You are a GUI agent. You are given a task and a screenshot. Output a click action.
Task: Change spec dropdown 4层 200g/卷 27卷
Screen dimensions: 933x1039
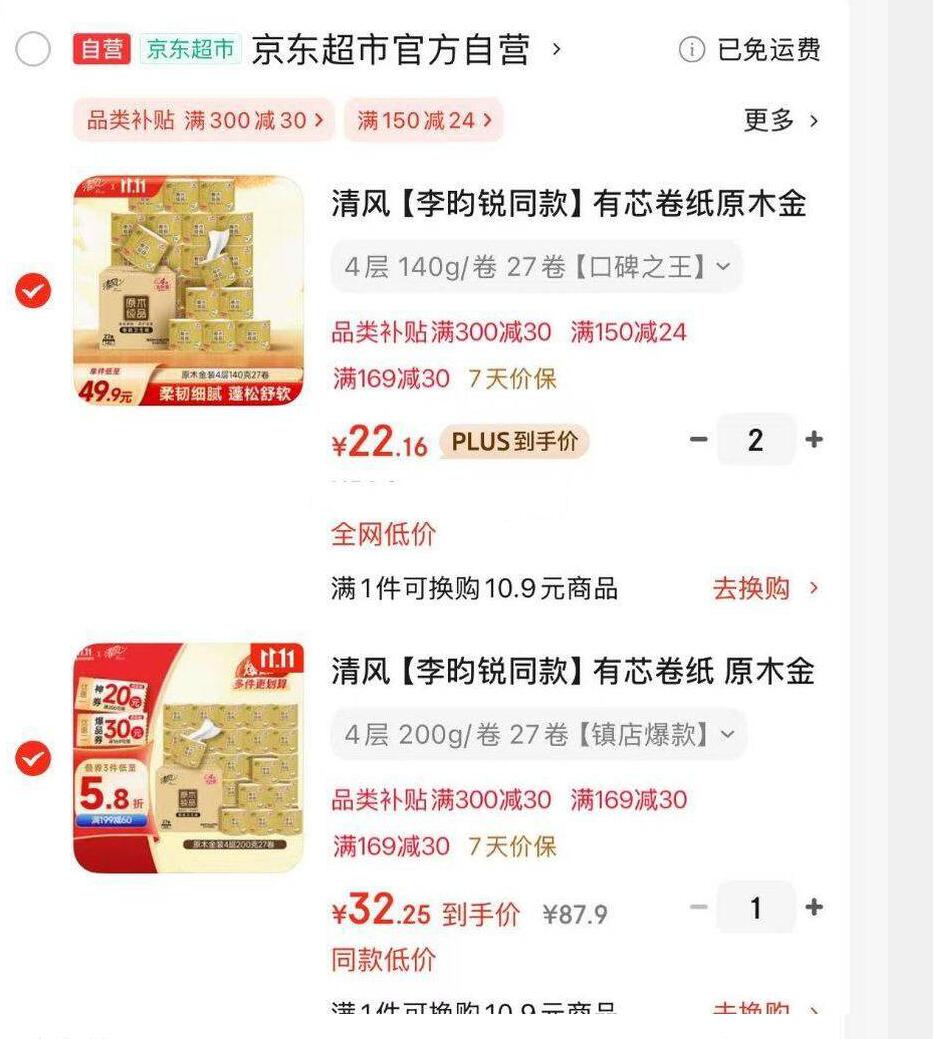coord(539,735)
